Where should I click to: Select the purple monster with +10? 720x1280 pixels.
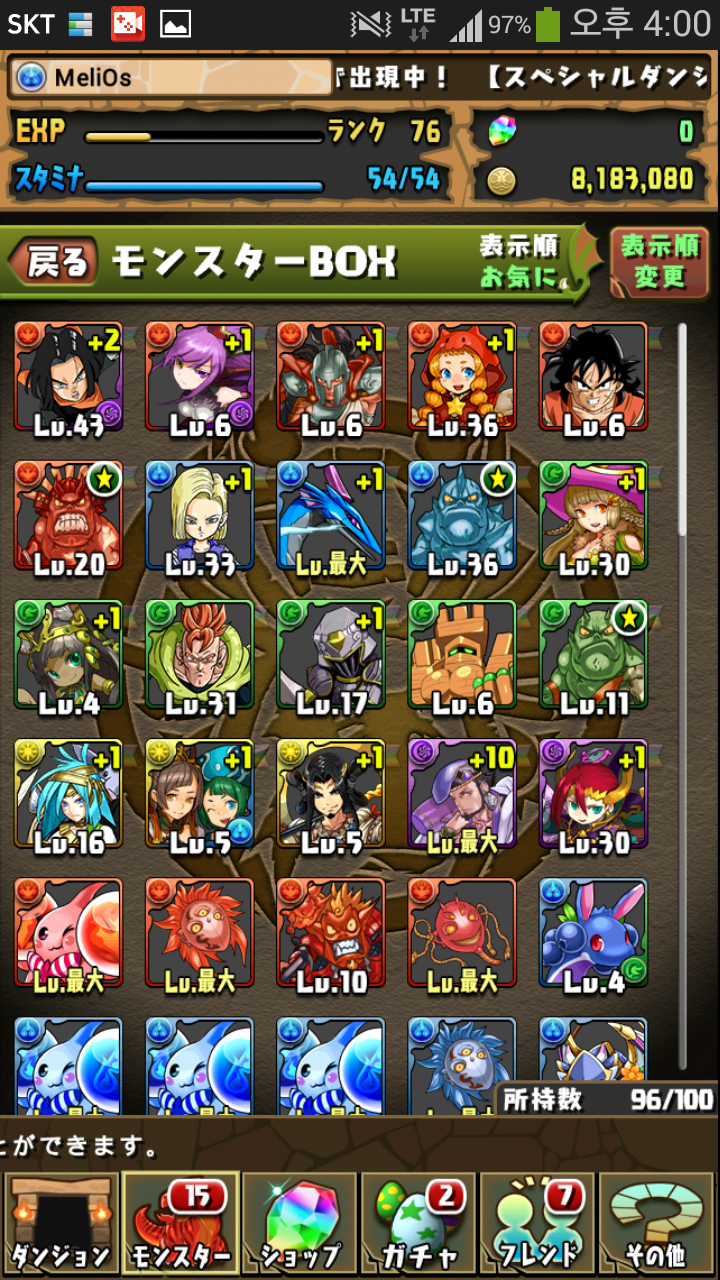point(462,794)
